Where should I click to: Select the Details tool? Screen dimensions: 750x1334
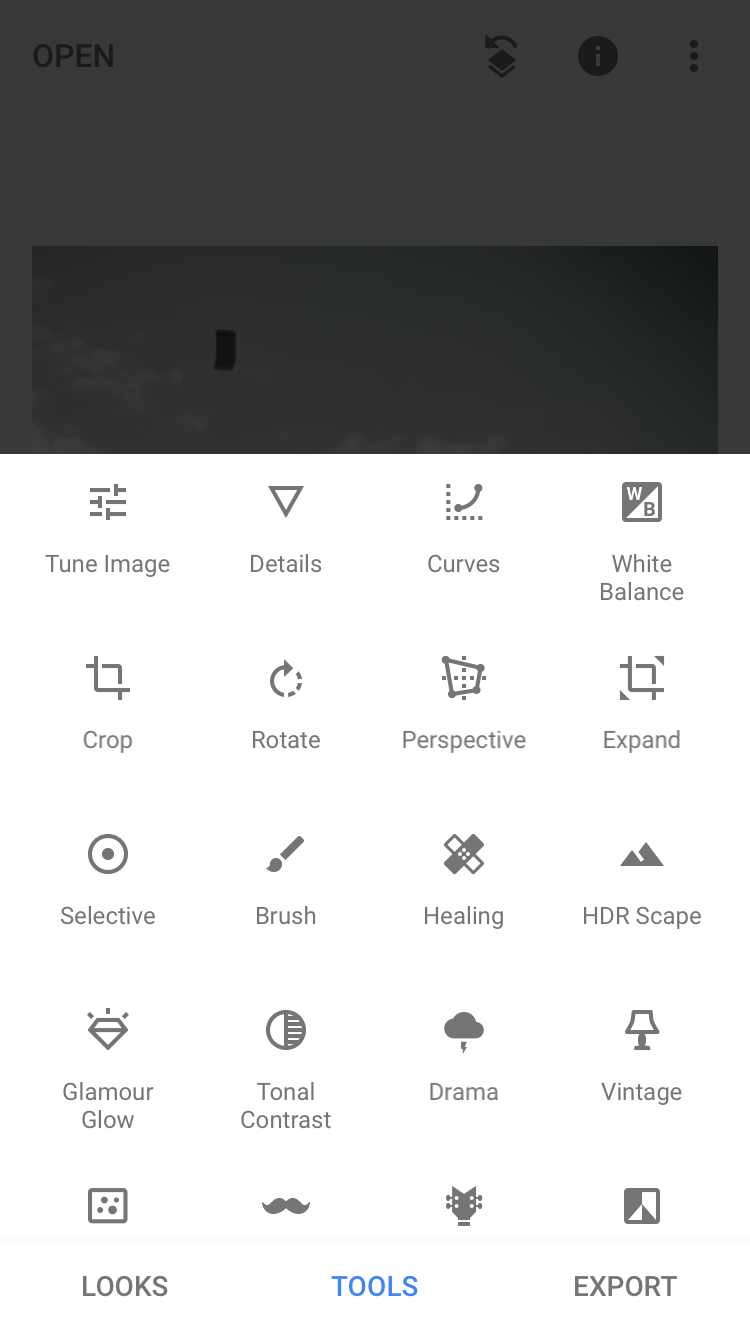[286, 528]
